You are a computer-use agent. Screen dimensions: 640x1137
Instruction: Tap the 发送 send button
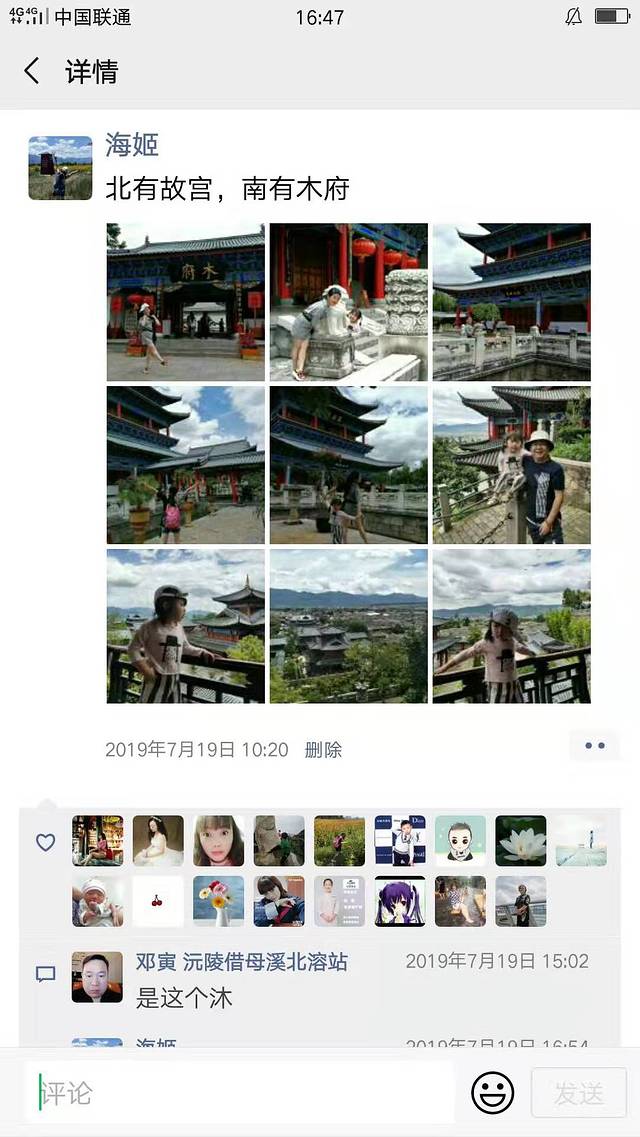click(x=579, y=1093)
